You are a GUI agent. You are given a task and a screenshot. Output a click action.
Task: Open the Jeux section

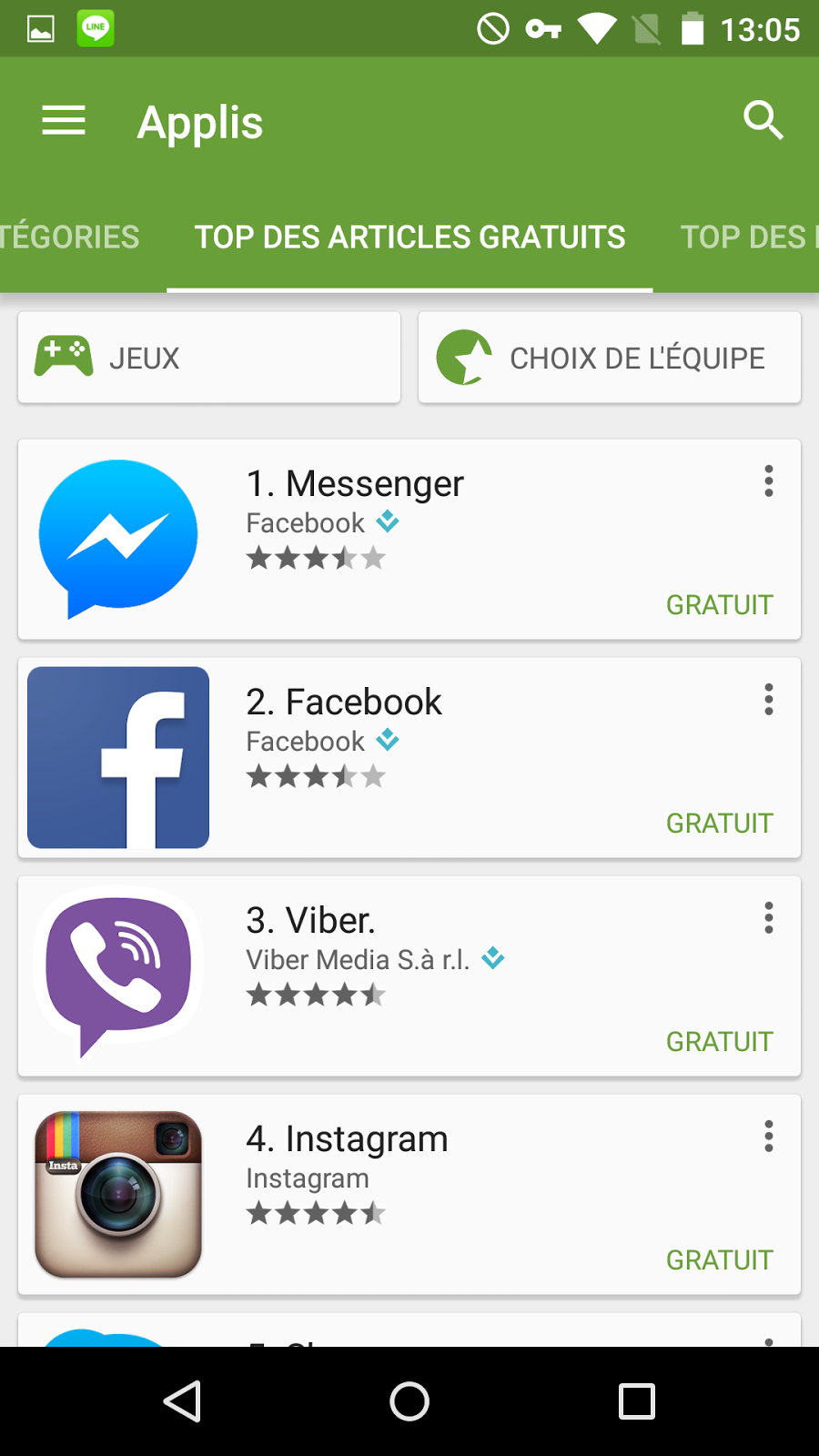click(209, 358)
